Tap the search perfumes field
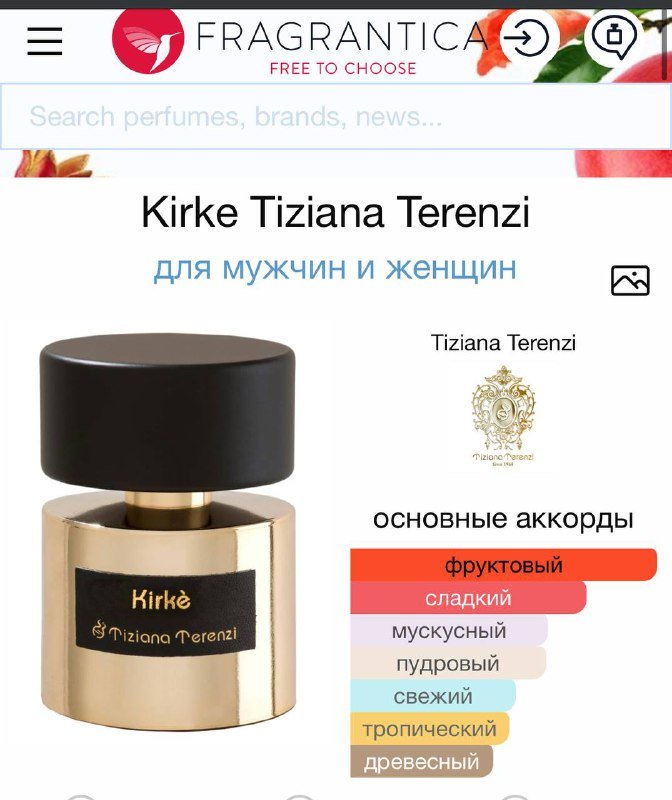 click(335, 116)
